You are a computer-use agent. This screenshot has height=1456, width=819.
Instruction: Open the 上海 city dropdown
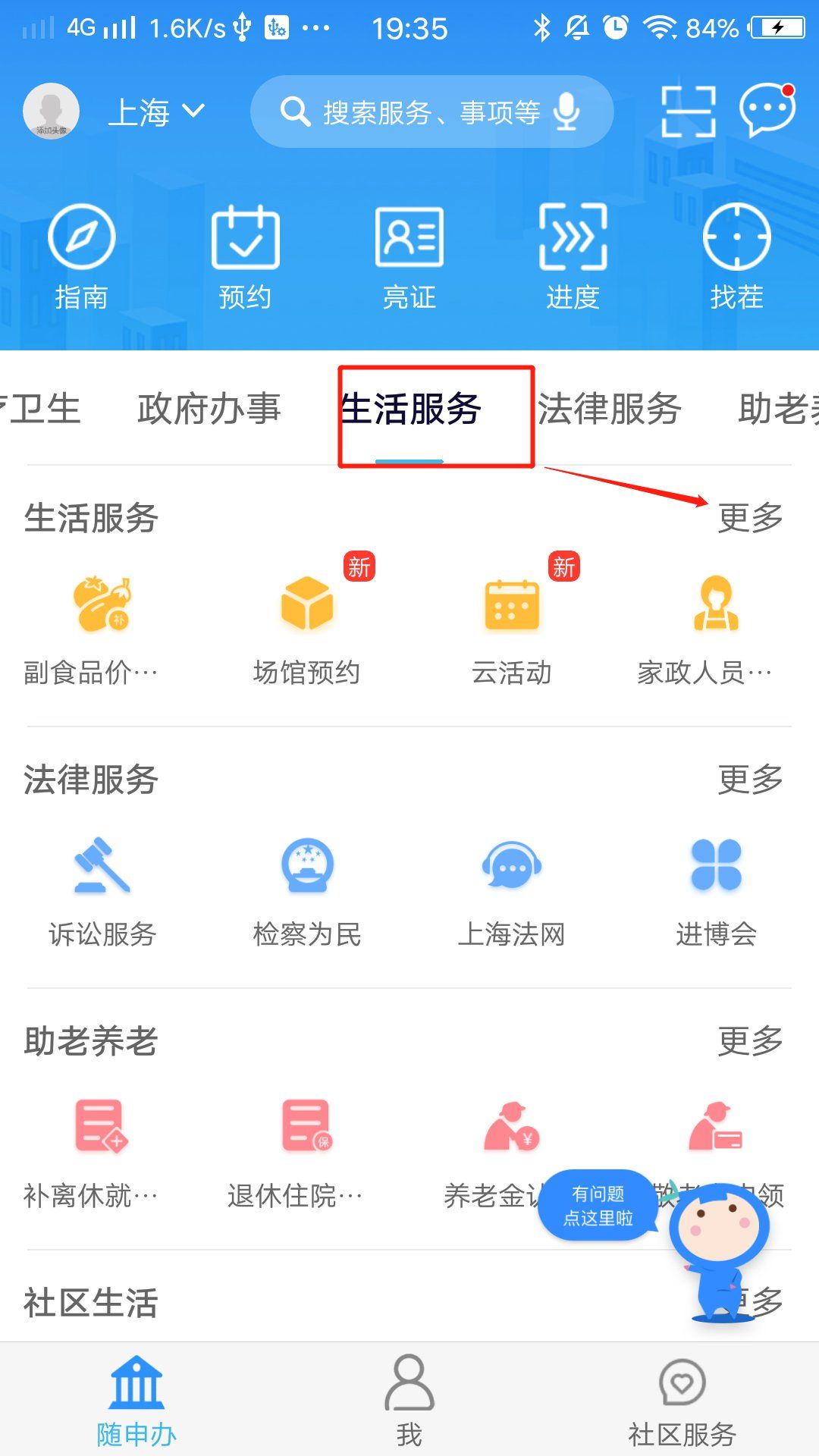click(156, 112)
